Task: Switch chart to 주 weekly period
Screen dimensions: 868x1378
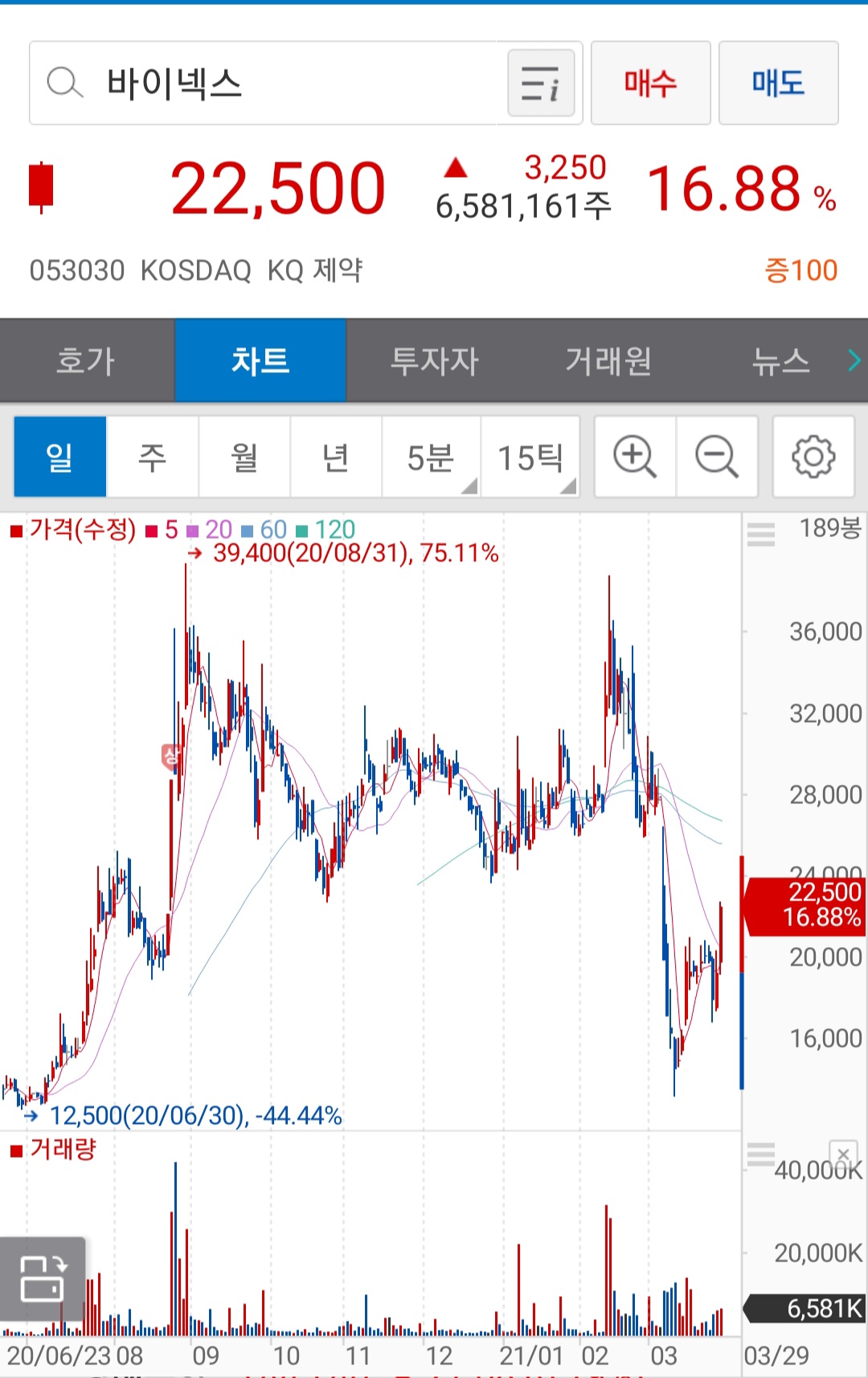Action: [152, 457]
